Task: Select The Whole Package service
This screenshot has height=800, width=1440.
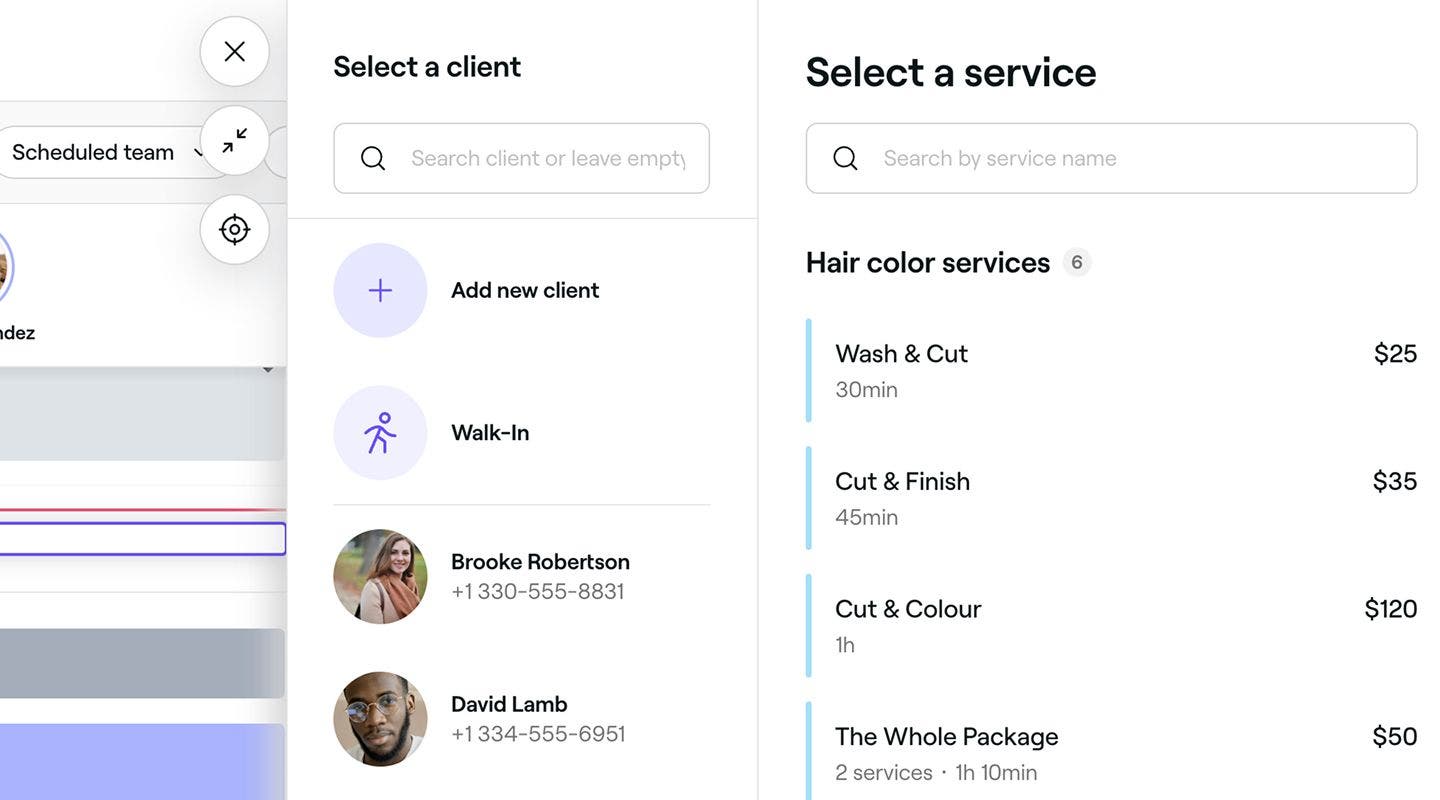Action: point(1110,752)
